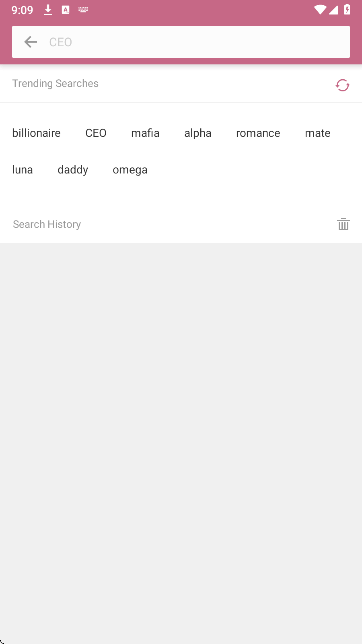Open results for daddy keyword
The image size is (362, 644).
click(x=73, y=170)
